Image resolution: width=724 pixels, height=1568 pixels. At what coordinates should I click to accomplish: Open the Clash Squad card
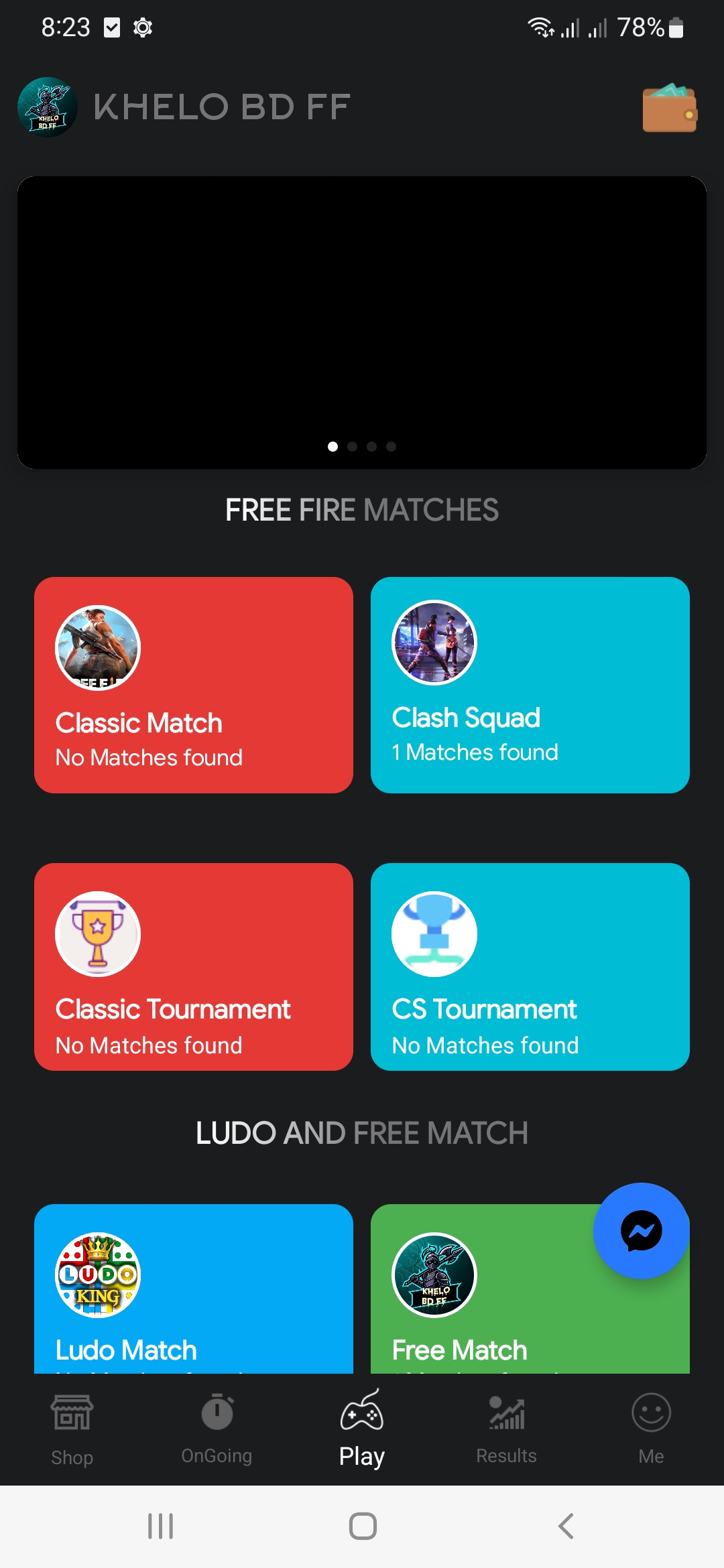click(530, 685)
